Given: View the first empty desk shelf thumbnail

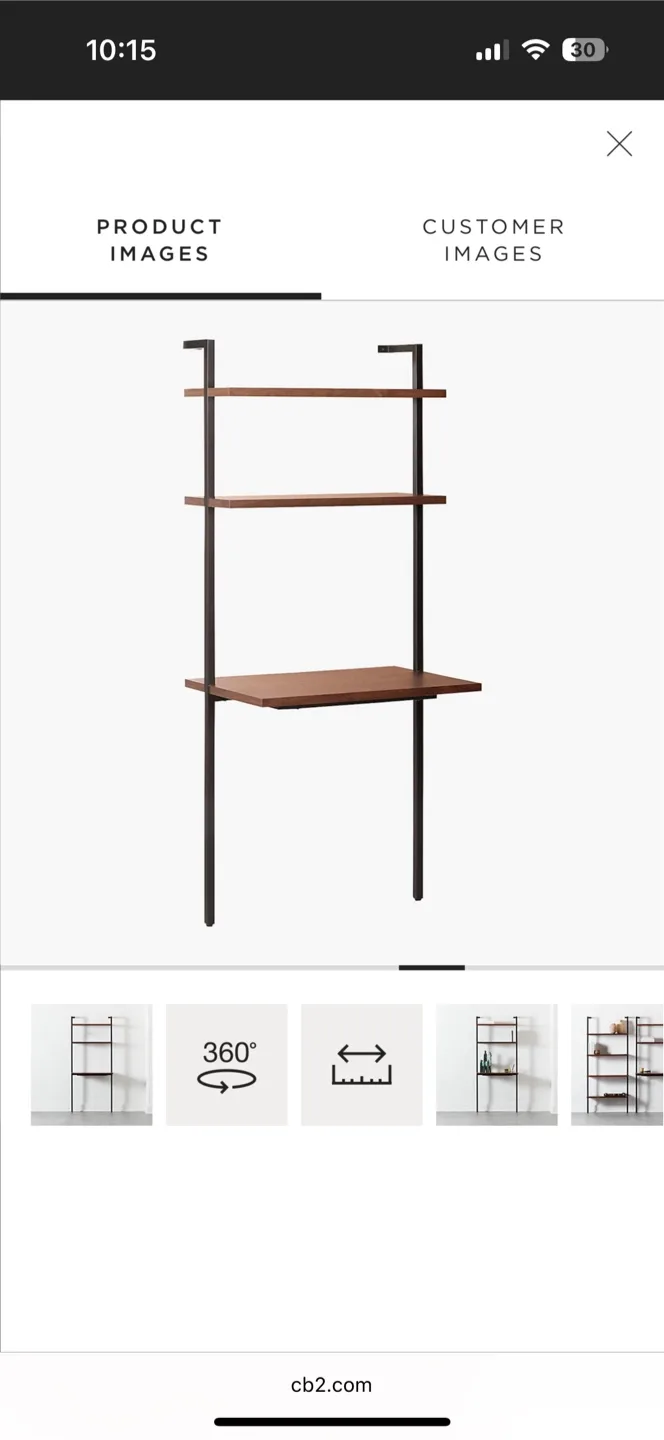Looking at the screenshot, I should click(92, 1065).
